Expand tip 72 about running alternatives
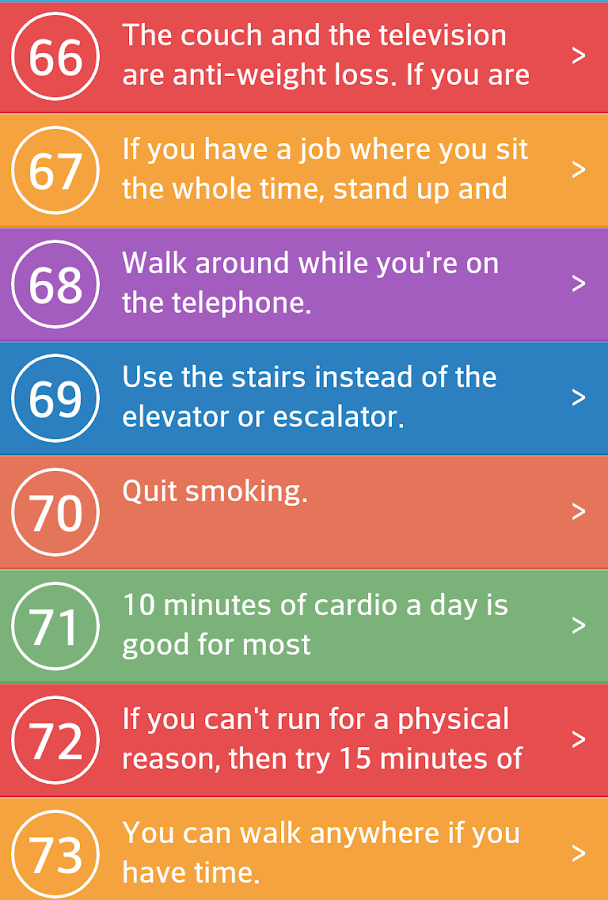The width and height of the screenshot is (608, 900). tap(304, 740)
